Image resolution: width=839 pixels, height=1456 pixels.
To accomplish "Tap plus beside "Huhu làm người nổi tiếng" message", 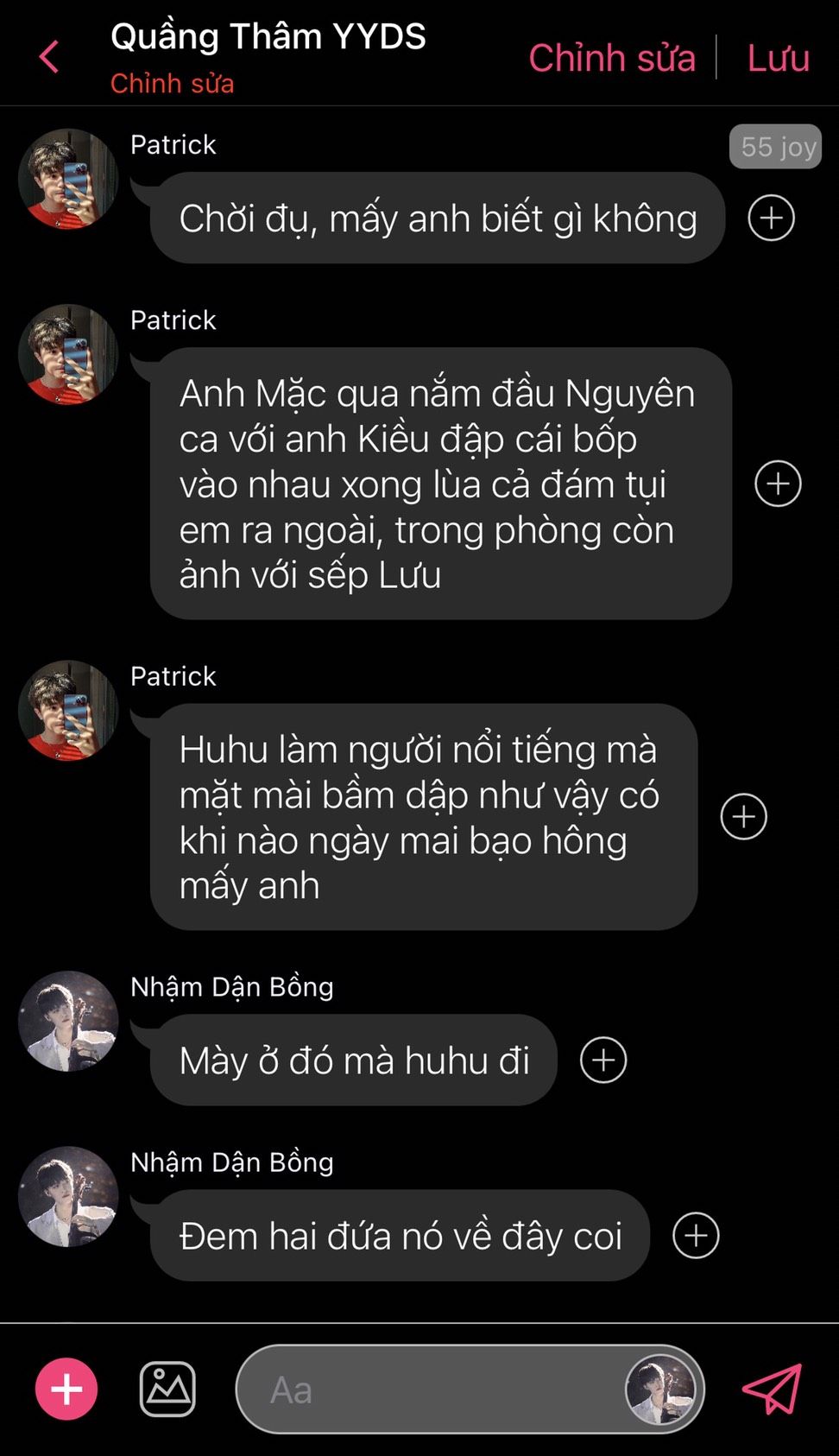I will coord(743,817).
